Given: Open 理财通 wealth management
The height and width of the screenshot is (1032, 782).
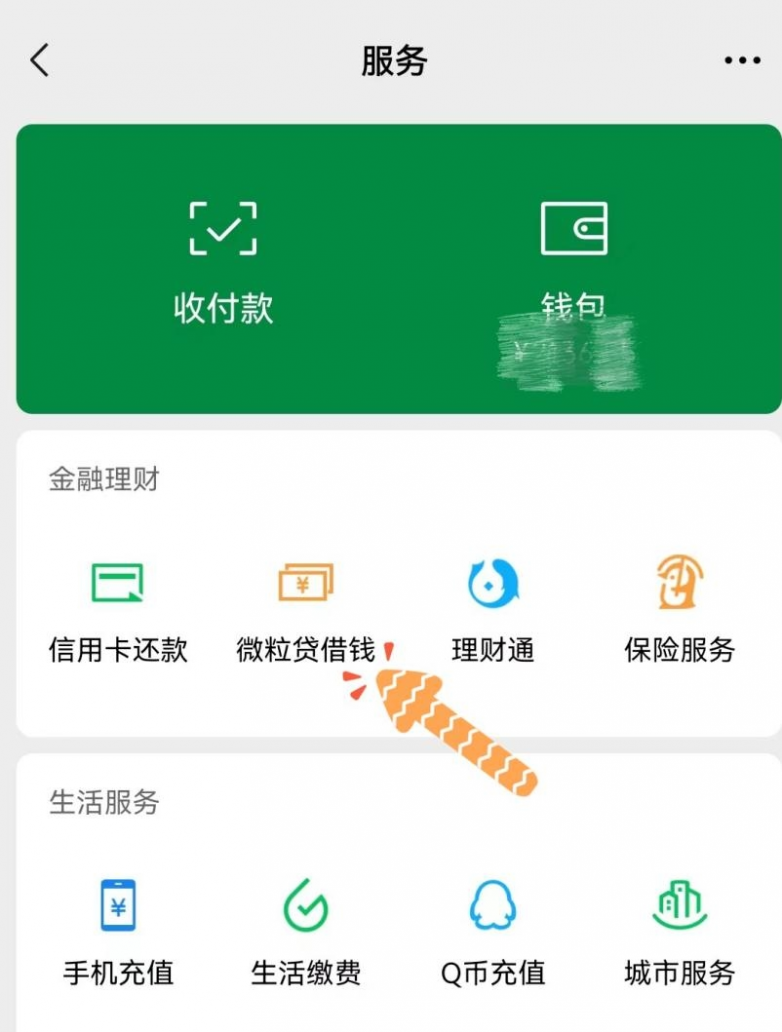Looking at the screenshot, I should (x=493, y=610).
